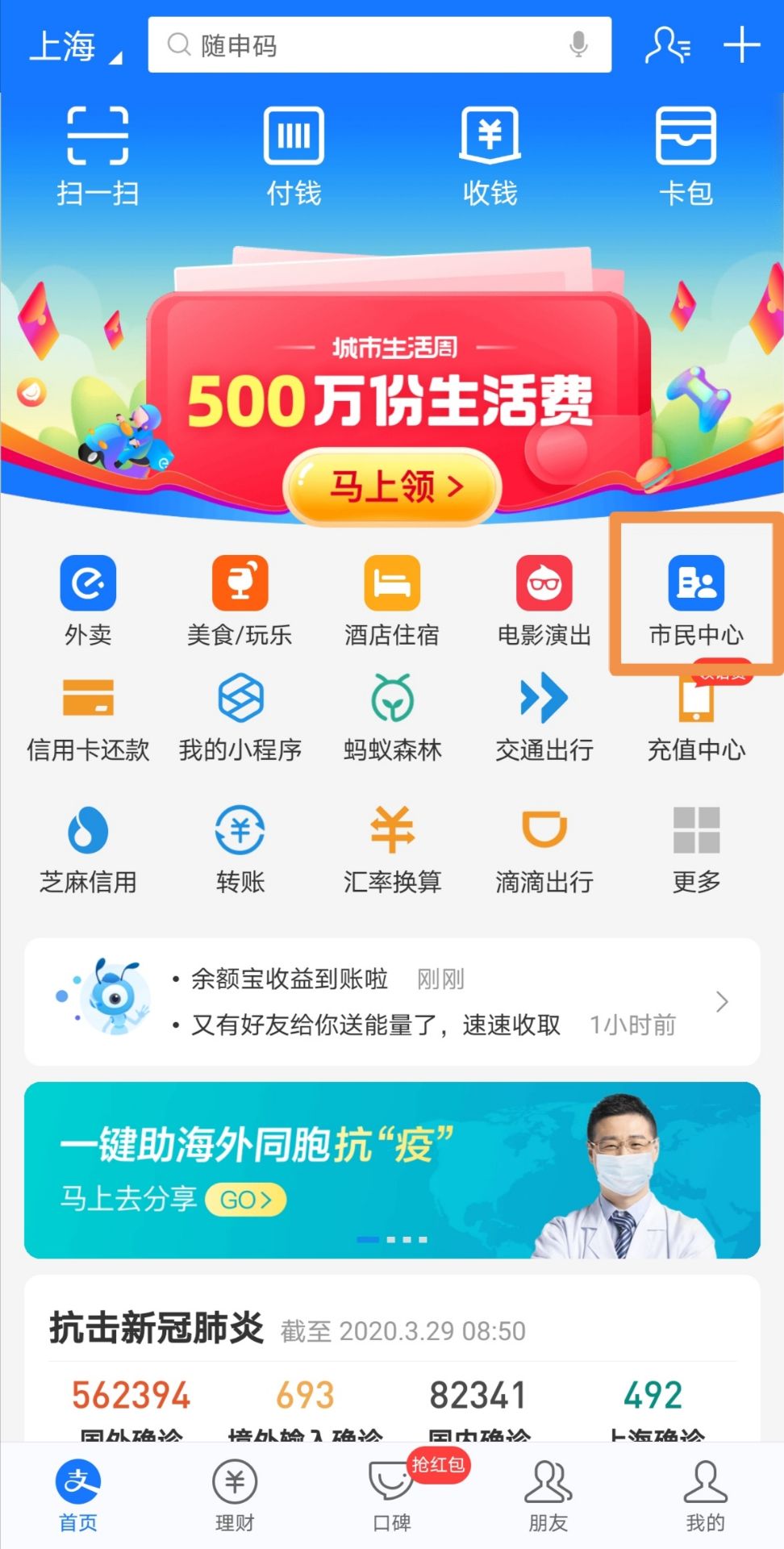
Task: Switch to the 我的 tab
Action: (x=706, y=1497)
